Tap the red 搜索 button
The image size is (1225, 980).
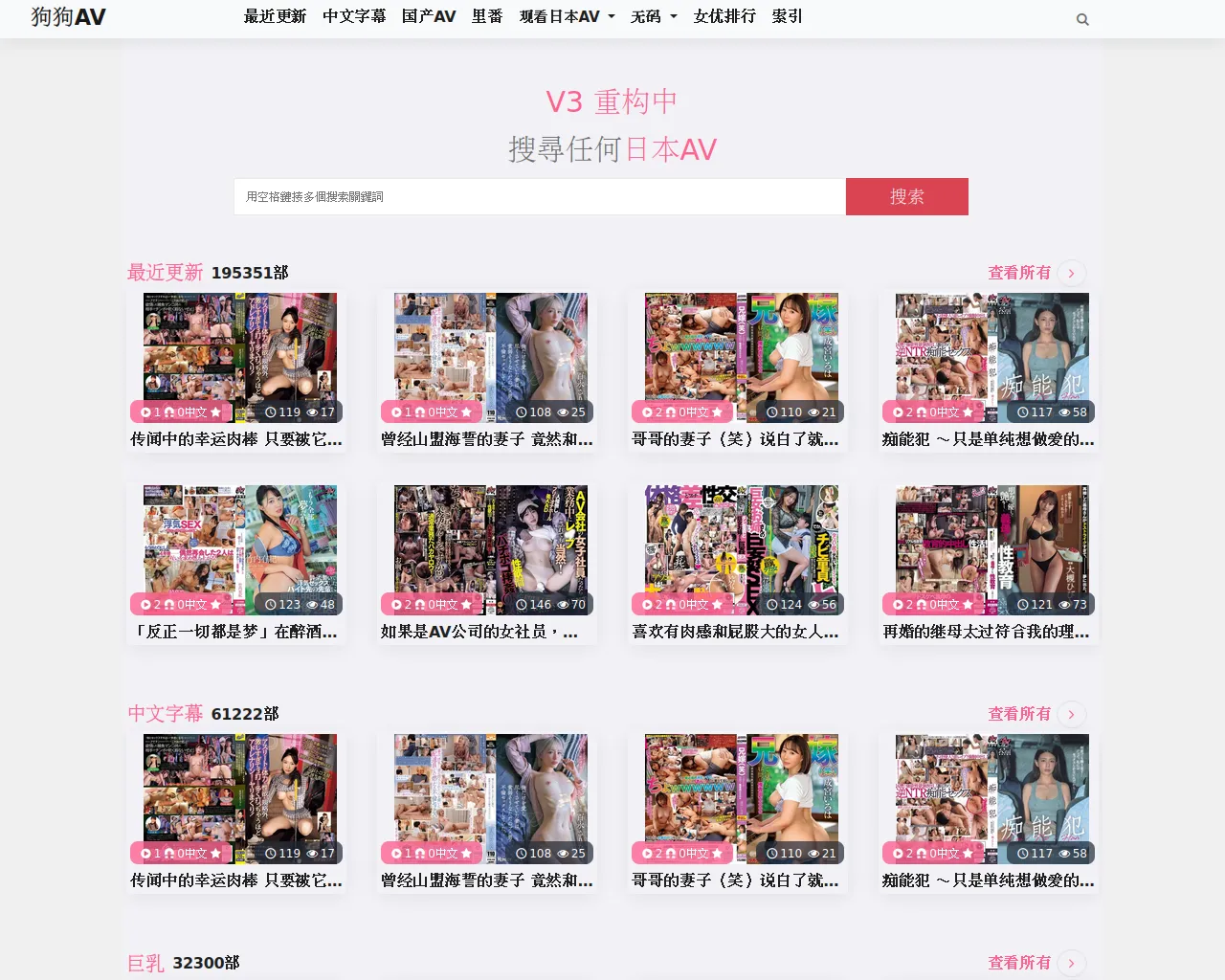906,196
